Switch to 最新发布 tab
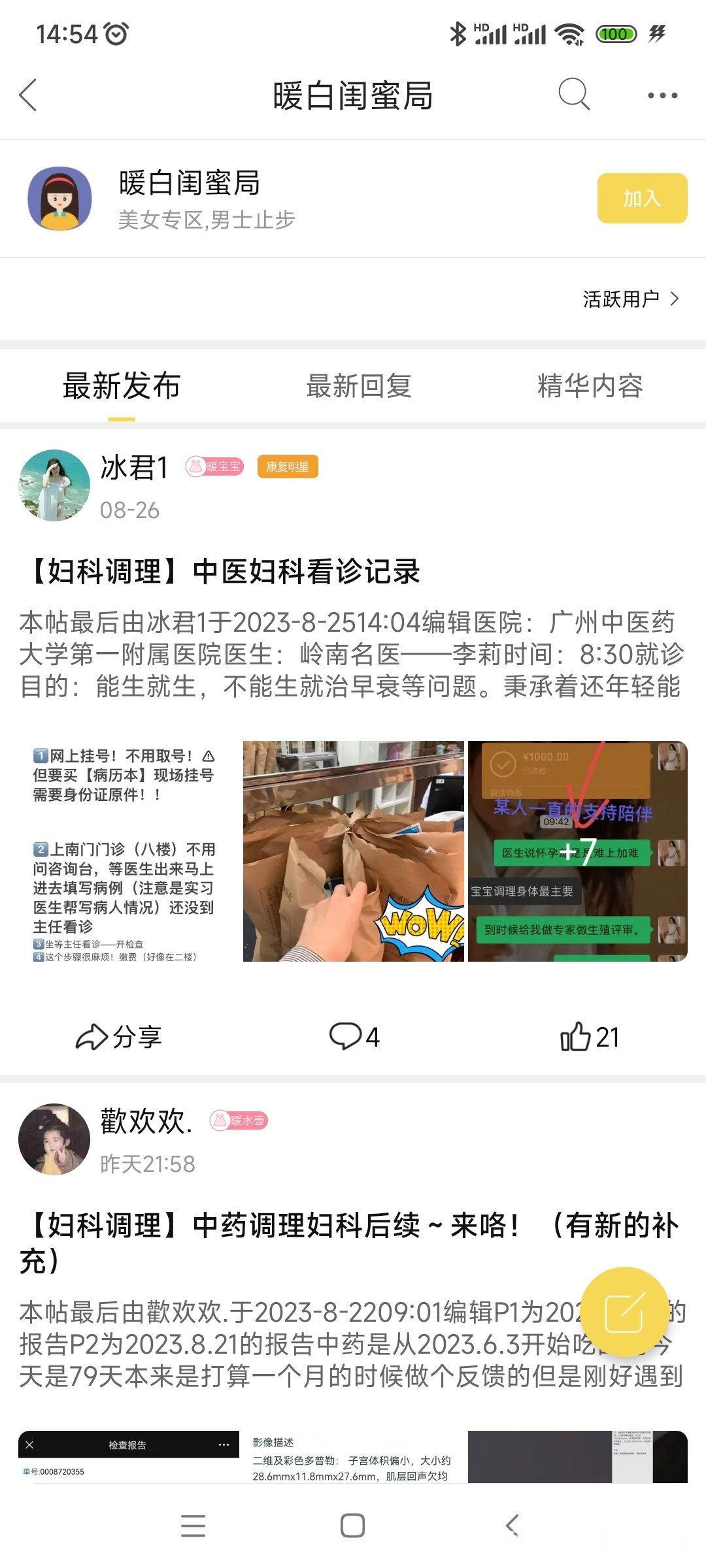This screenshot has height=1568, width=706. point(122,385)
